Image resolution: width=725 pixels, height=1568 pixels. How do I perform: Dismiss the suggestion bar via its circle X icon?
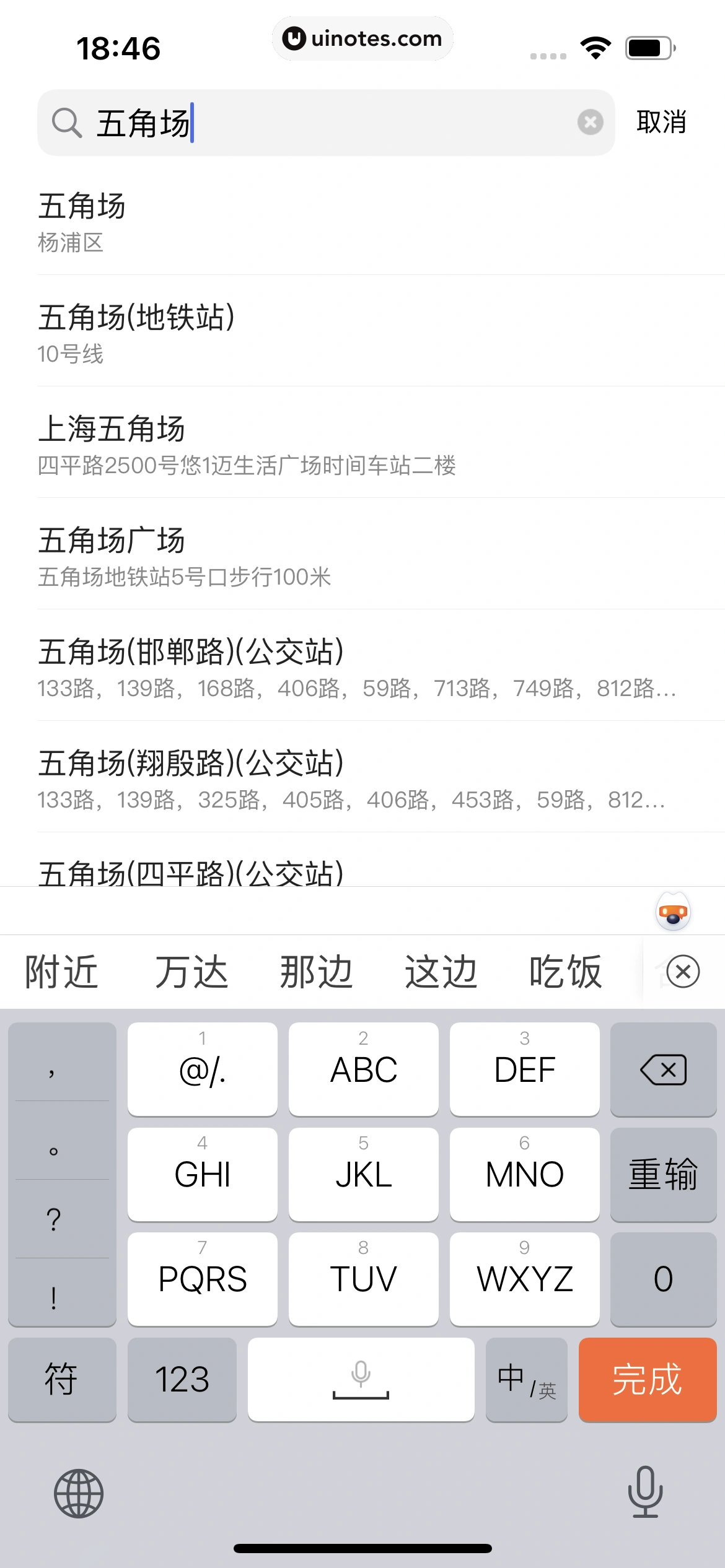682,970
